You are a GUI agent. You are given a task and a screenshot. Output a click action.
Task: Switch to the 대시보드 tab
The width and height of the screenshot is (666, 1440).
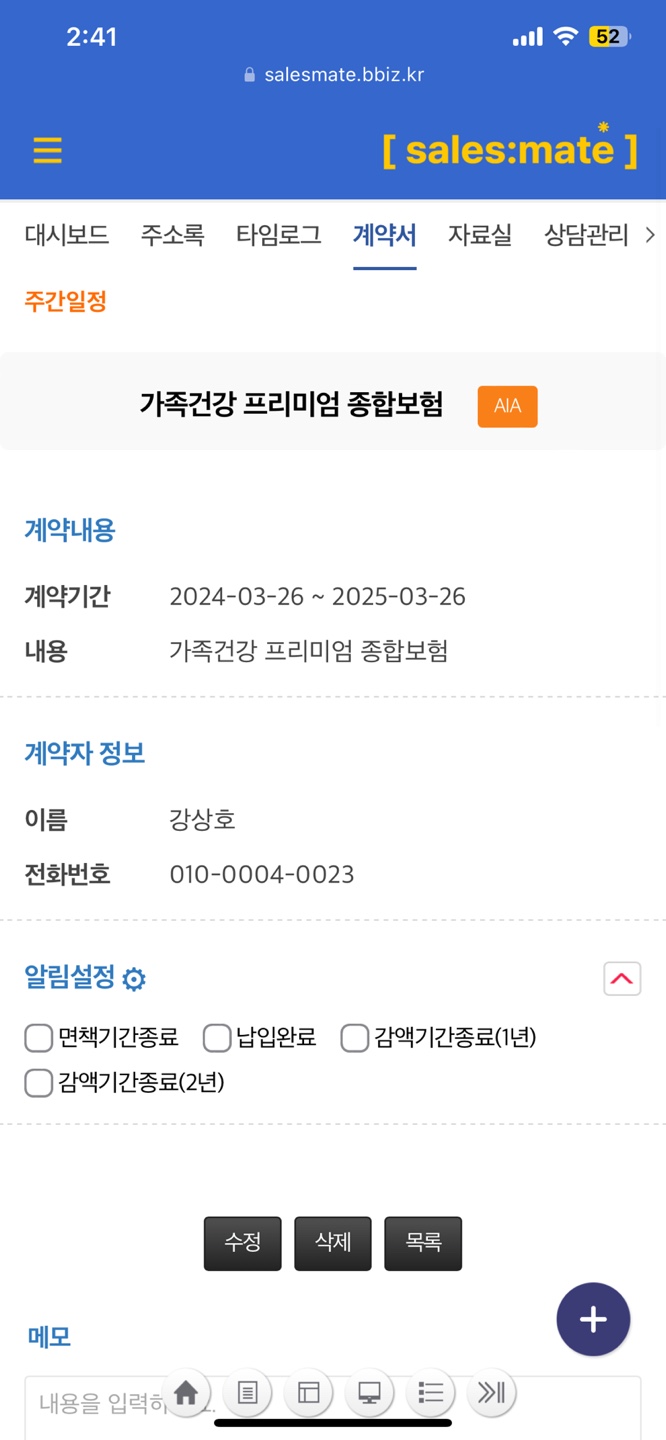pos(67,236)
